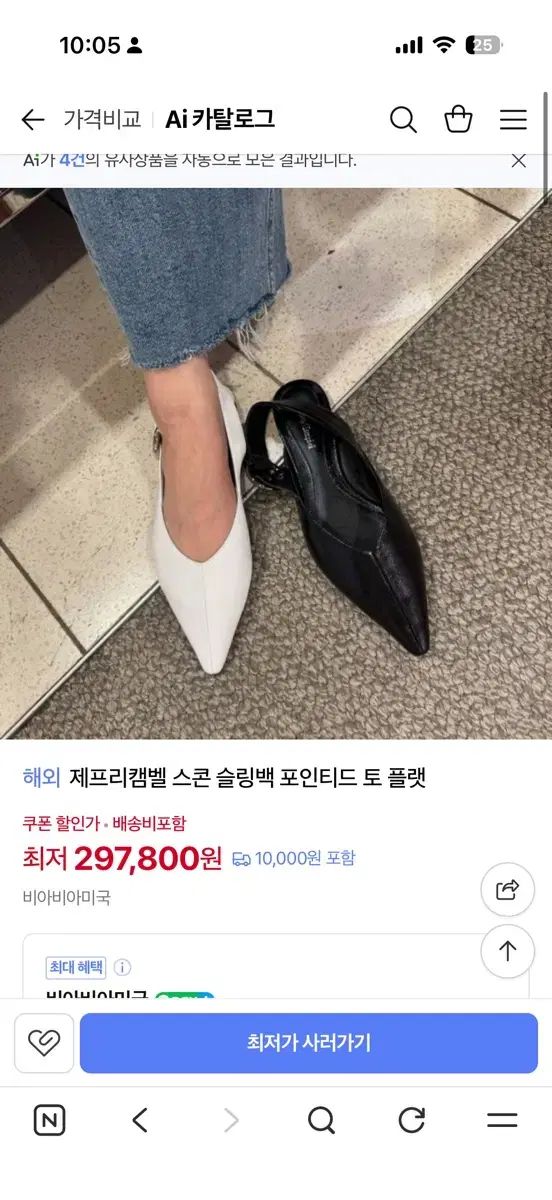Add this product to wishlist
Image resolution: width=552 pixels, height=1200 pixels.
(x=44, y=1043)
